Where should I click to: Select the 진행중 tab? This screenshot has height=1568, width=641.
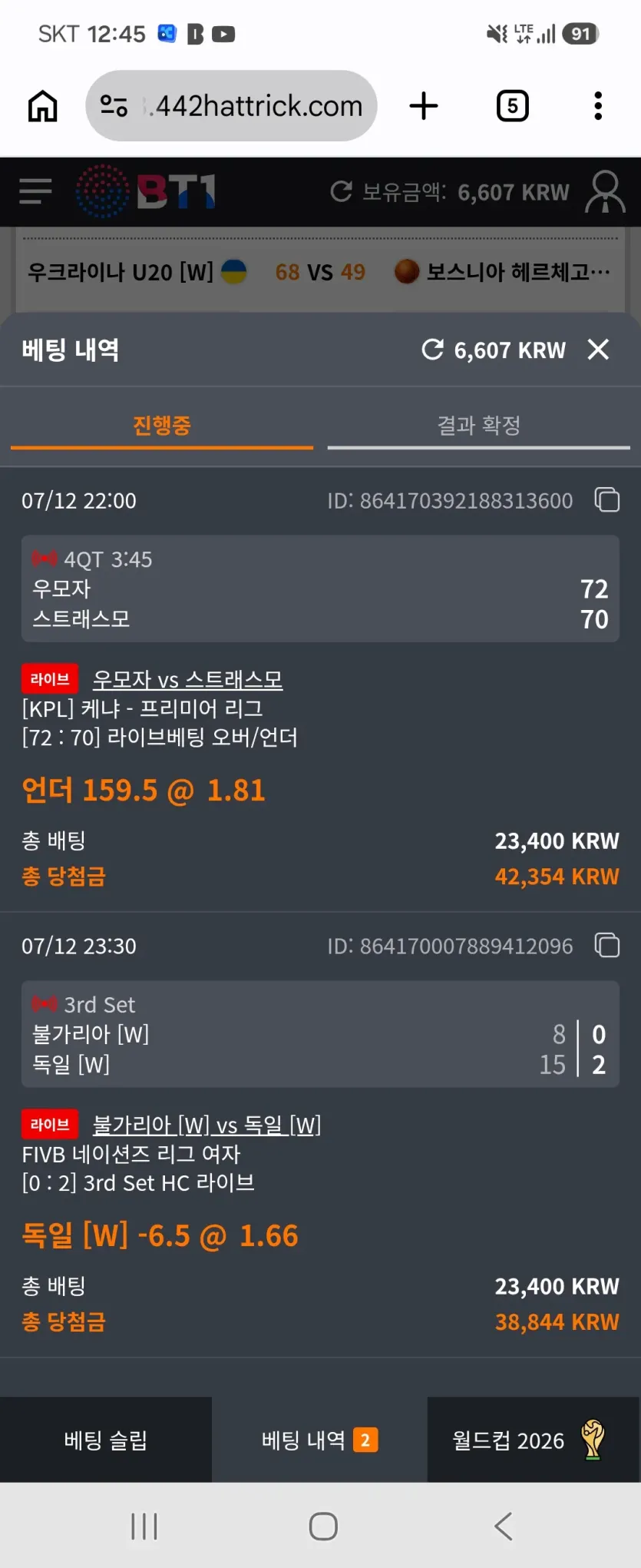pos(162,426)
